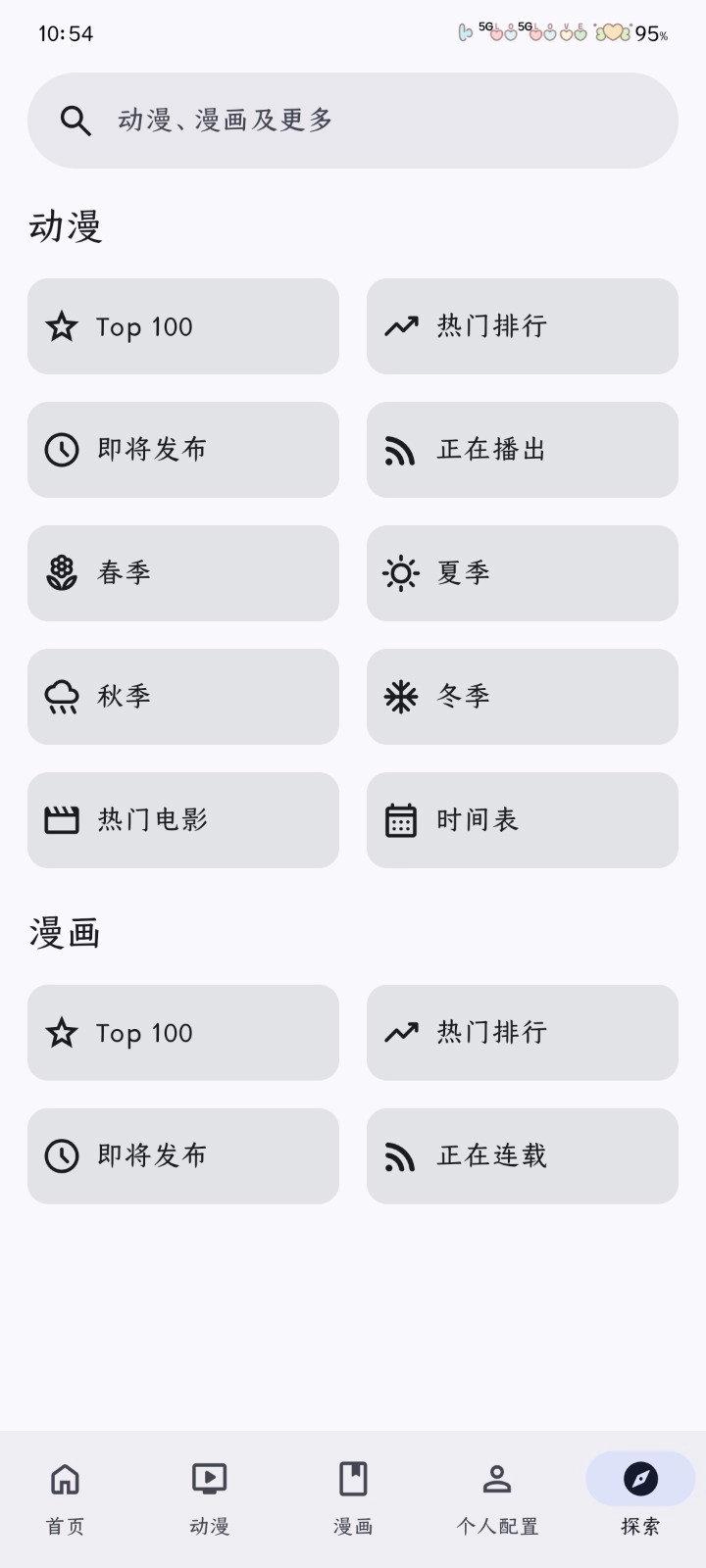Image resolution: width=706 pixels, height=1568 pixels.
Task: Click the RSS icon next to 正在播出
Action: pyautogui.click(x=401, y=450)
